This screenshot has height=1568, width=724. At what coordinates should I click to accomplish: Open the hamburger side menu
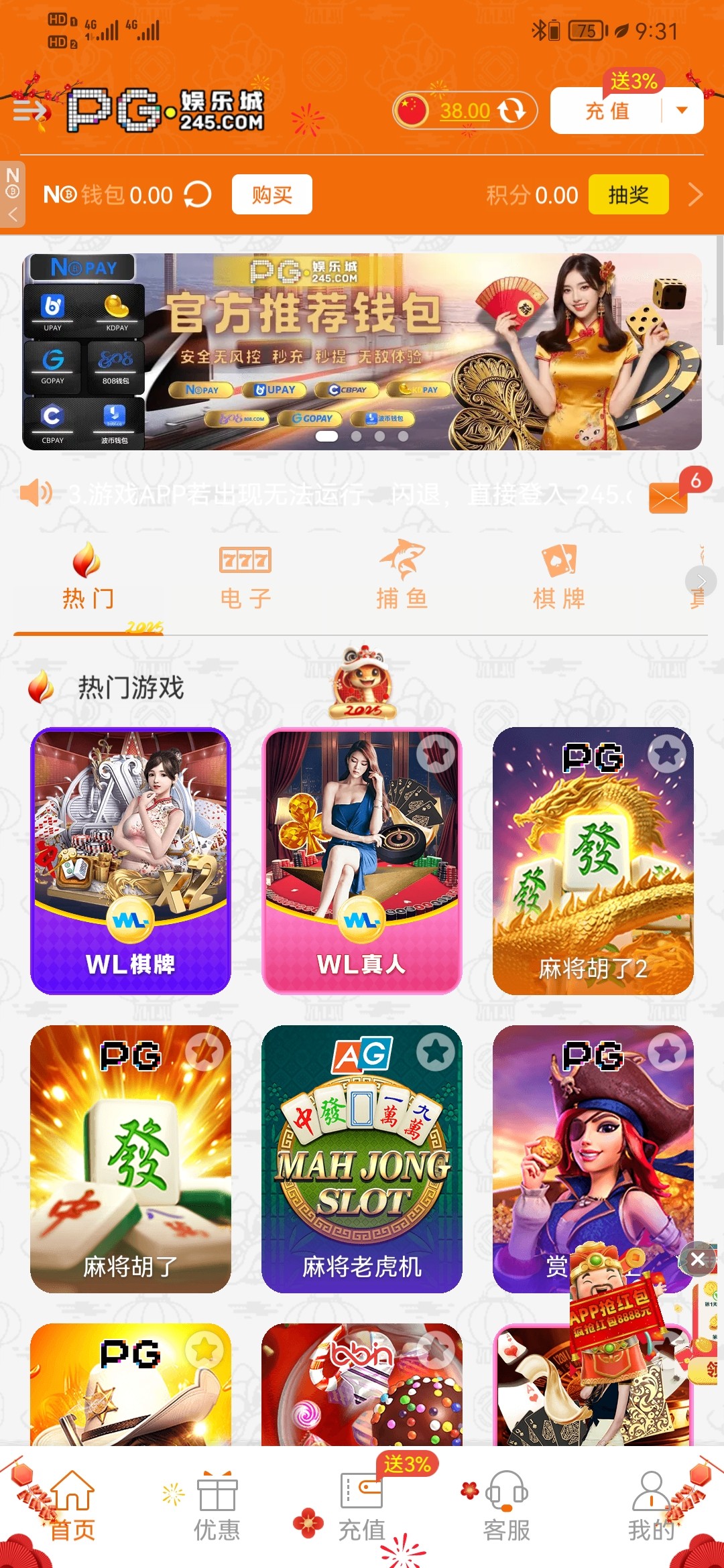pos(29,110)
